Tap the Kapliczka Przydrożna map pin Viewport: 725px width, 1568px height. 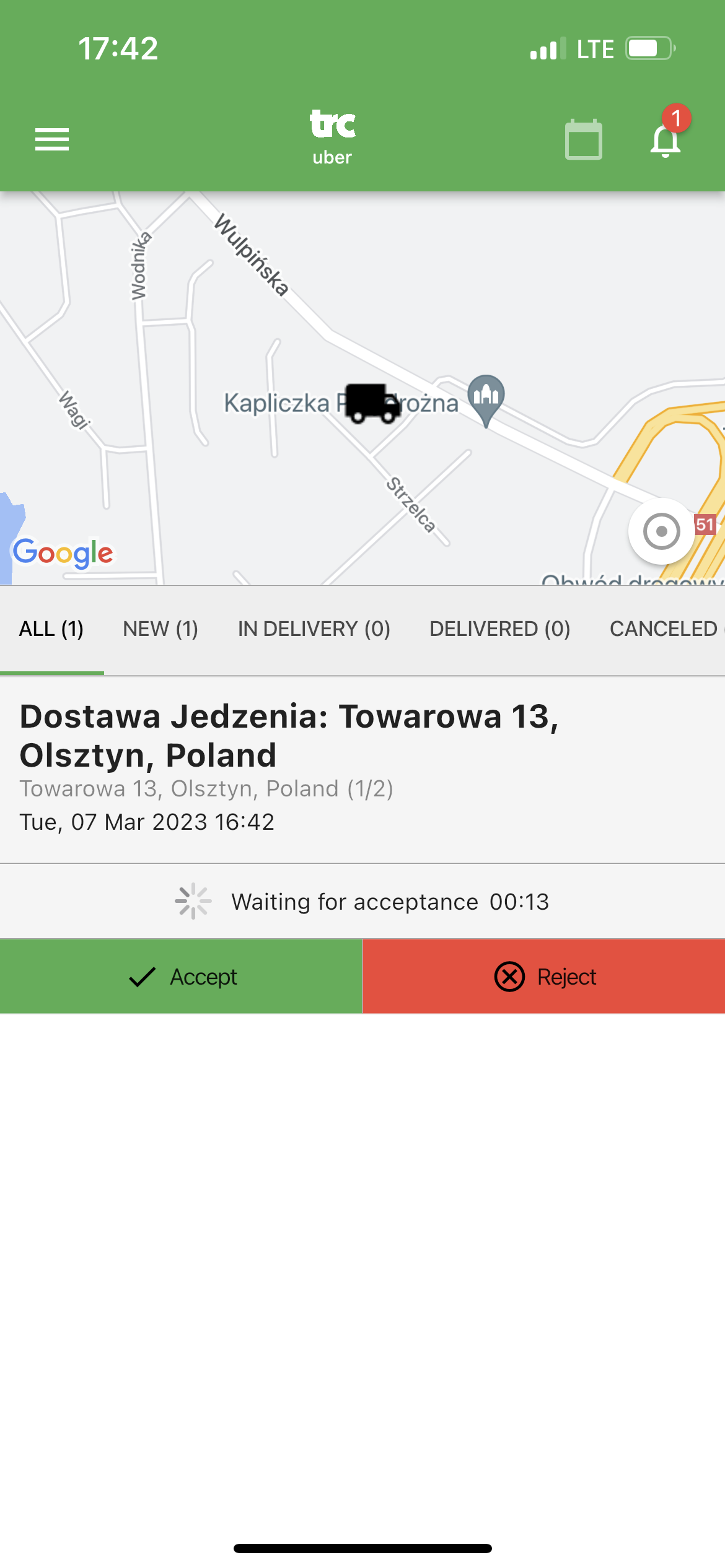[486, 396]
